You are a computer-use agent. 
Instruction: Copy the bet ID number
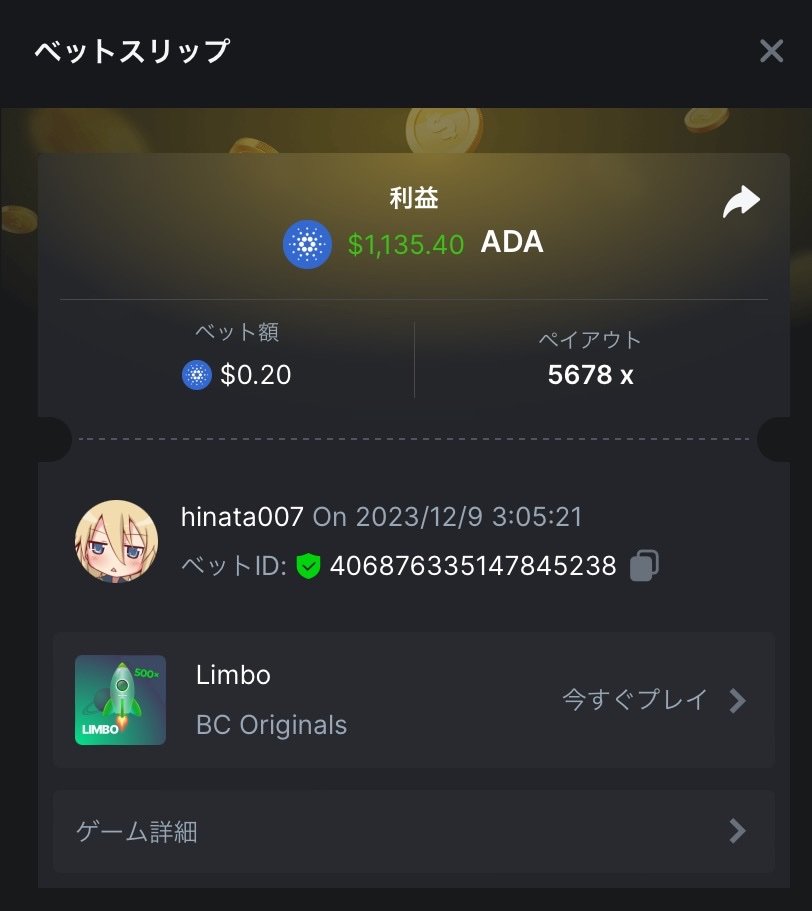(644, 566)
